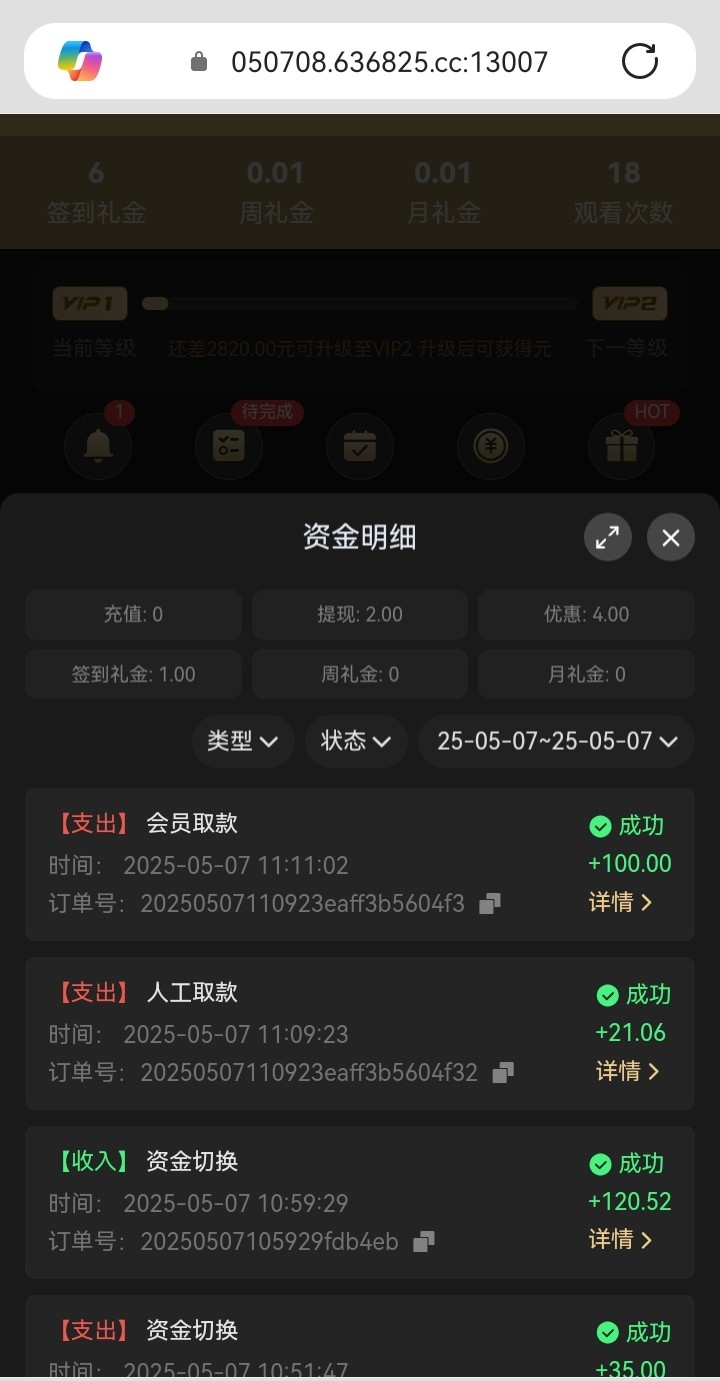Copy order number 20250507105929fdb4eb
The width and height of the screenshot is (720, 1381).
click(x=424, y=1242)
